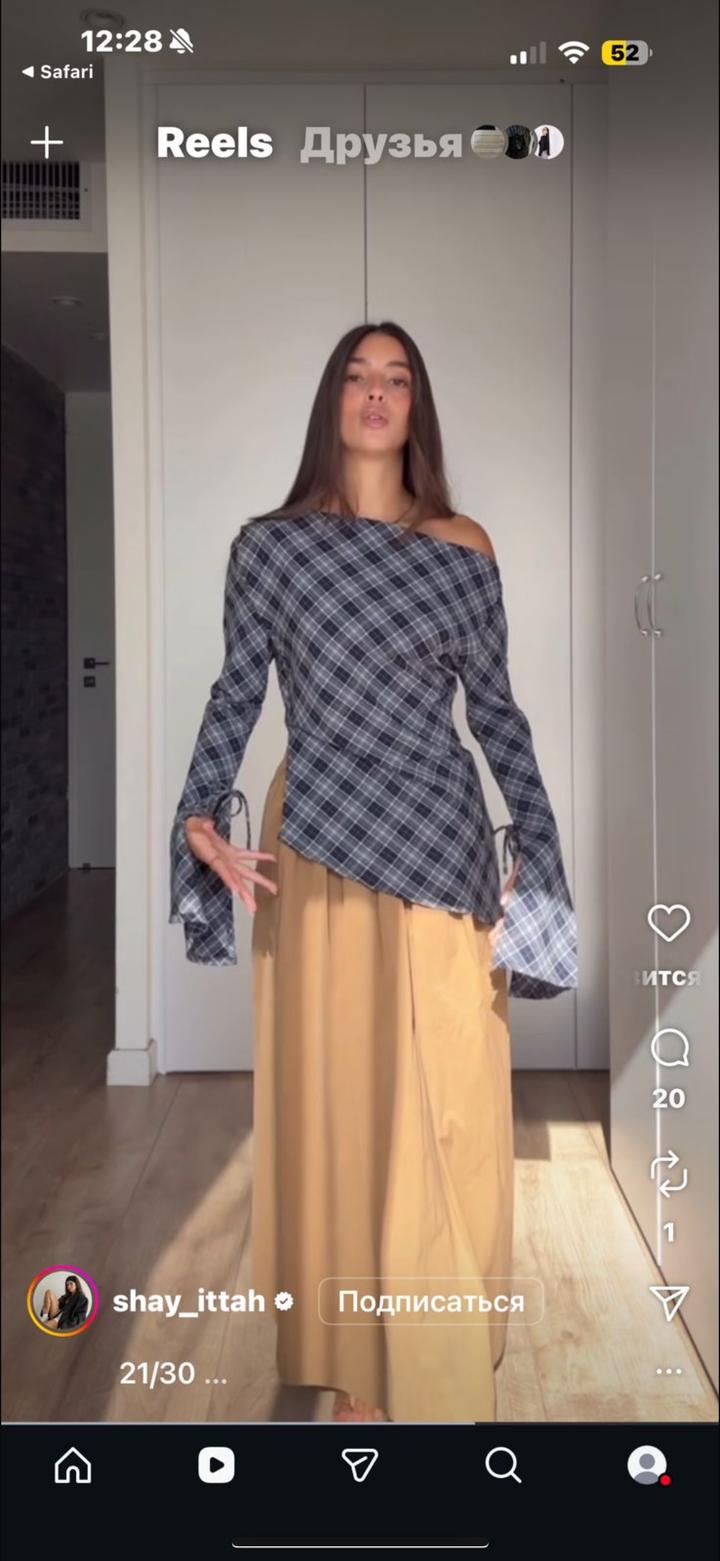The image size is (720, 1561).
Task: Like this reel with the heart icon
Action: 668,923
